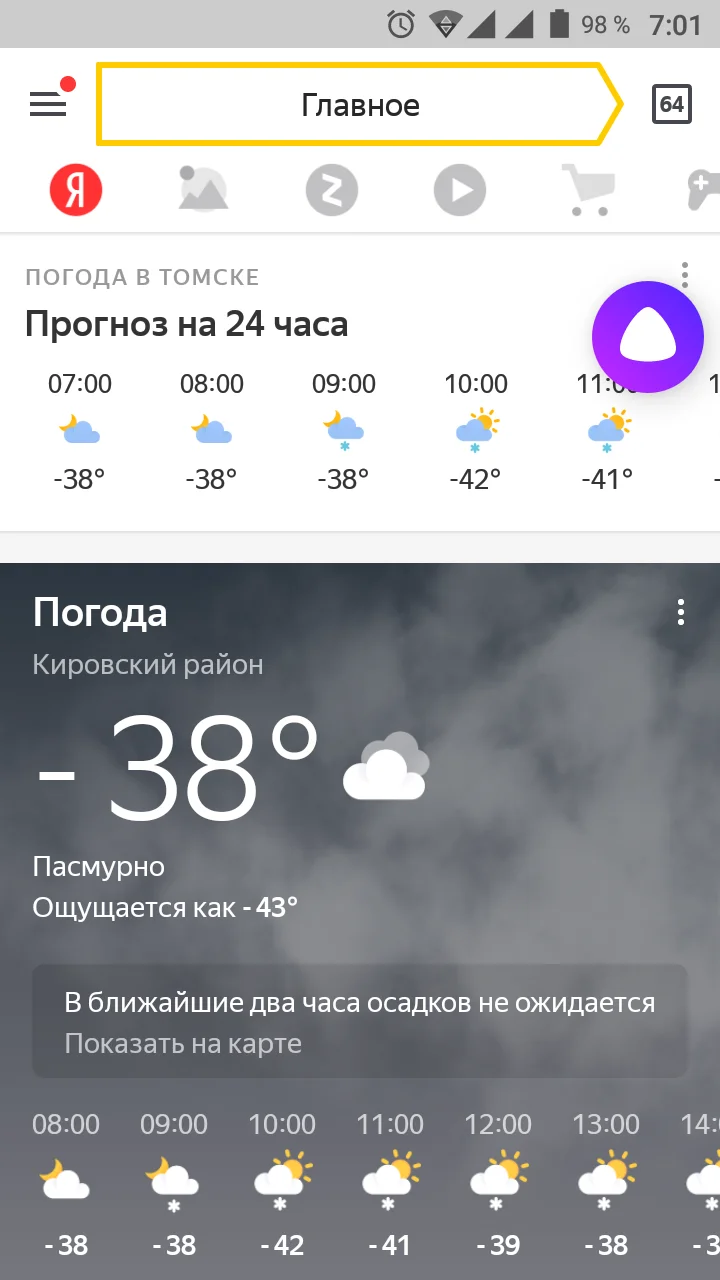Open the Market shopping cart icon
This screenshot has height=1280, width=720.
(x=588, y=190)
